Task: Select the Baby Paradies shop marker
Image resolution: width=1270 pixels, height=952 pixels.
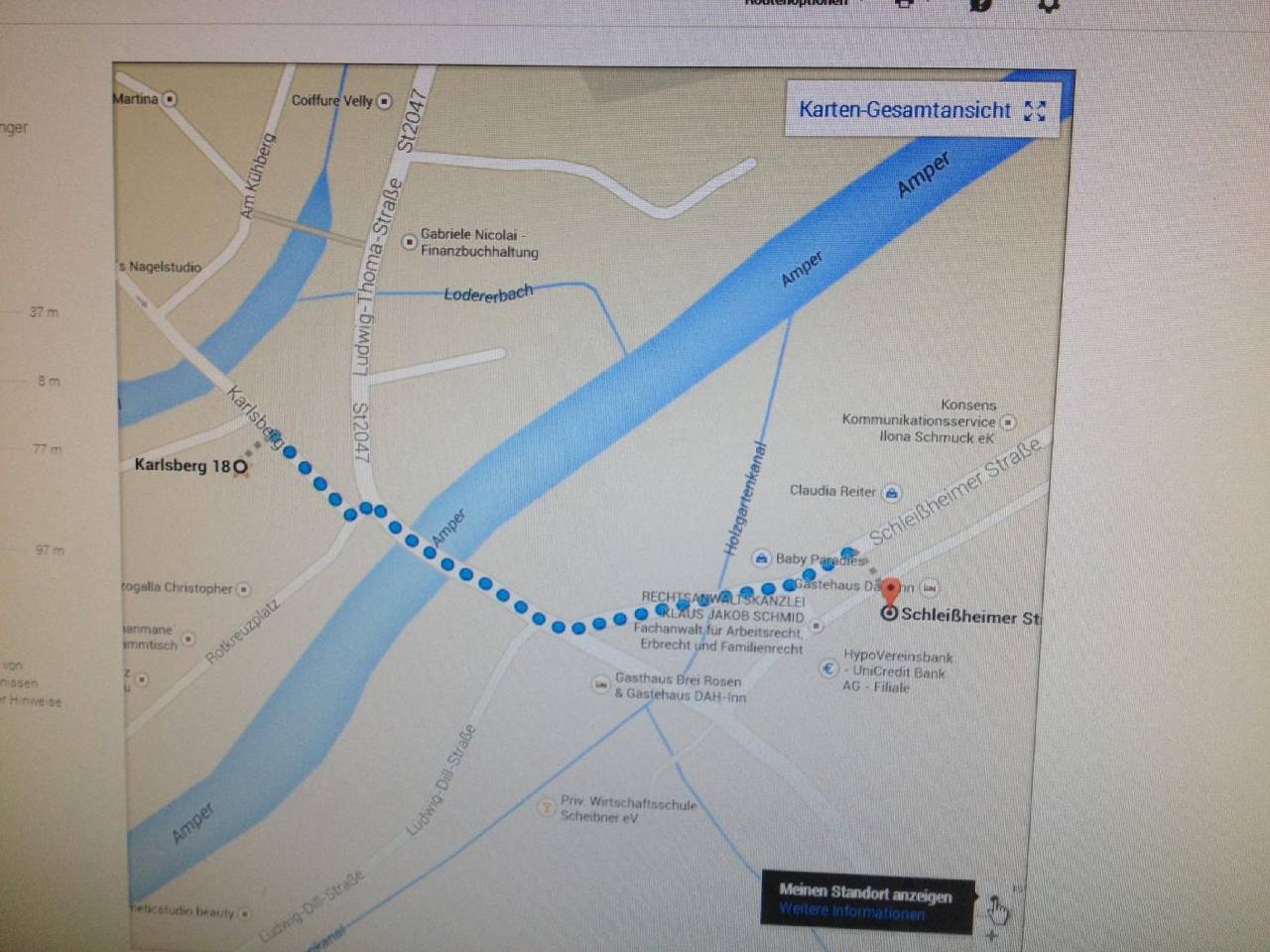Action: pos(761,559)
